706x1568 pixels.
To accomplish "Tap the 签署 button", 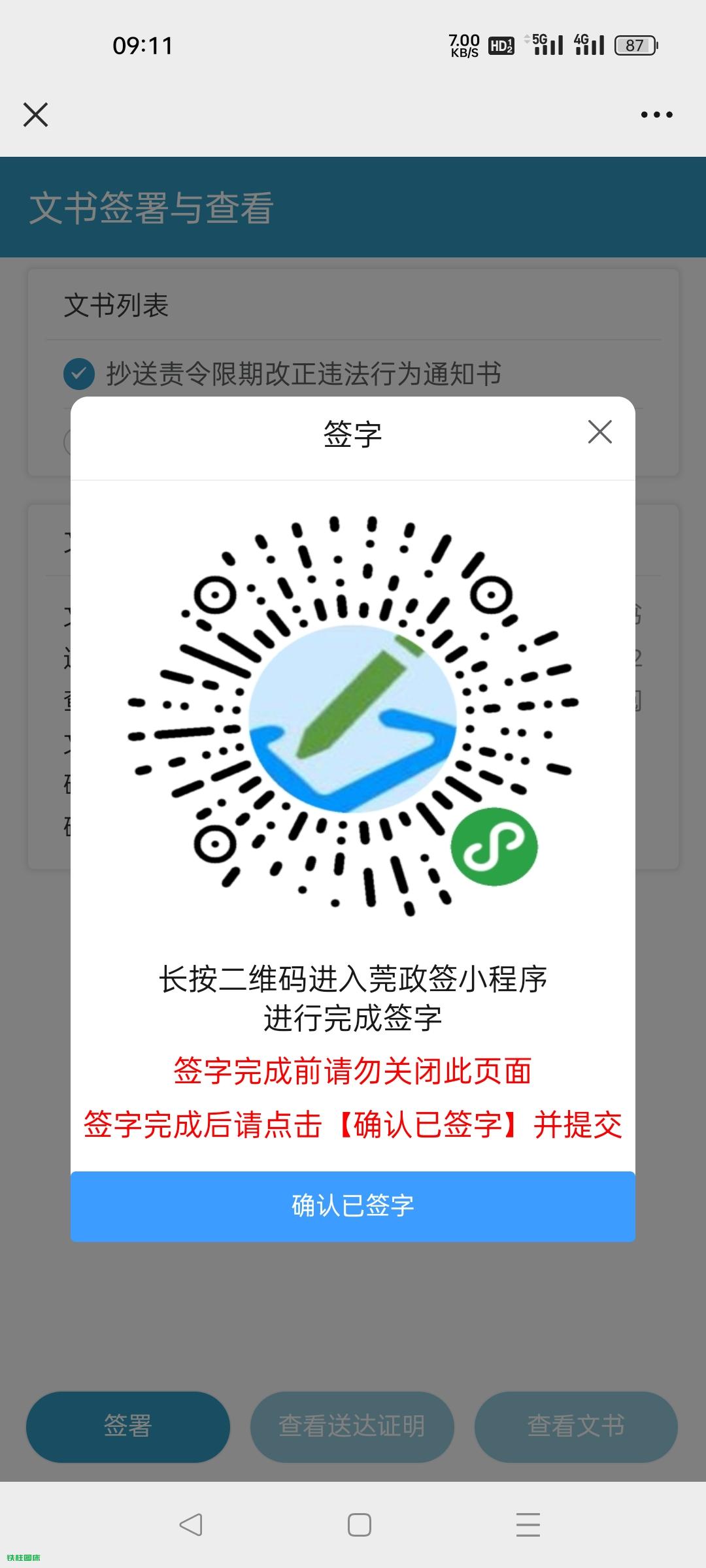I will click(x=128, y=1426).
